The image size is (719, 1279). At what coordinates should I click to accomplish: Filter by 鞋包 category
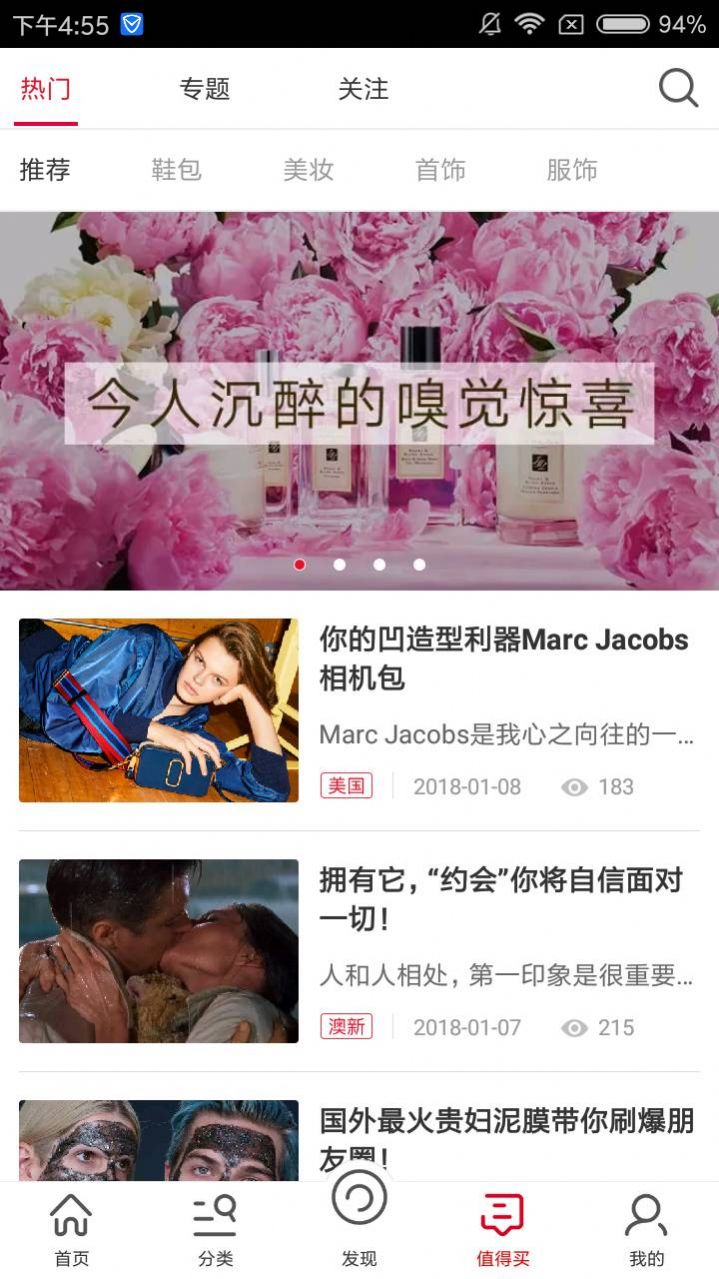(176, 170)
